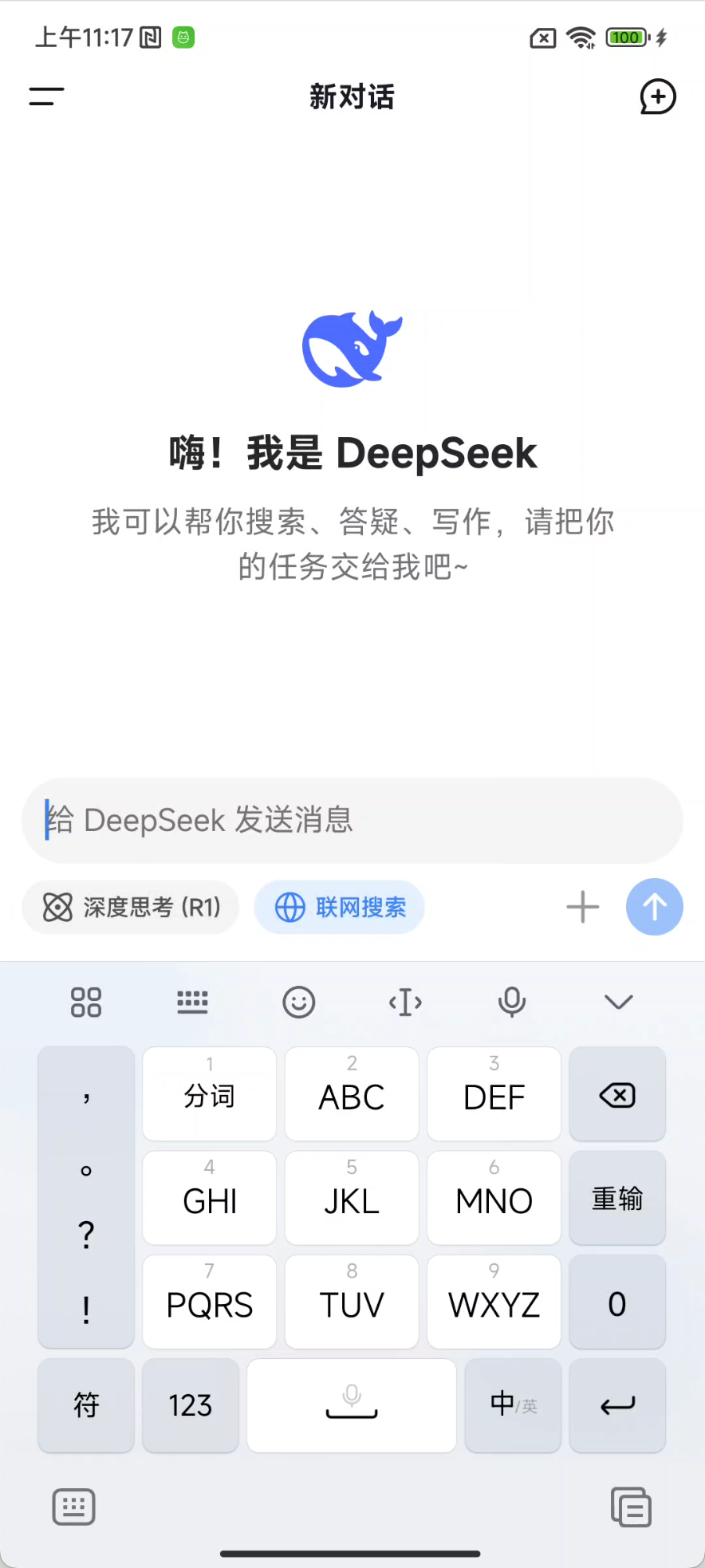The width and height of the screenshot is (705, 1568).
Task: Open the keyboard tools grid menu
Action: [x=86, y=1002]
